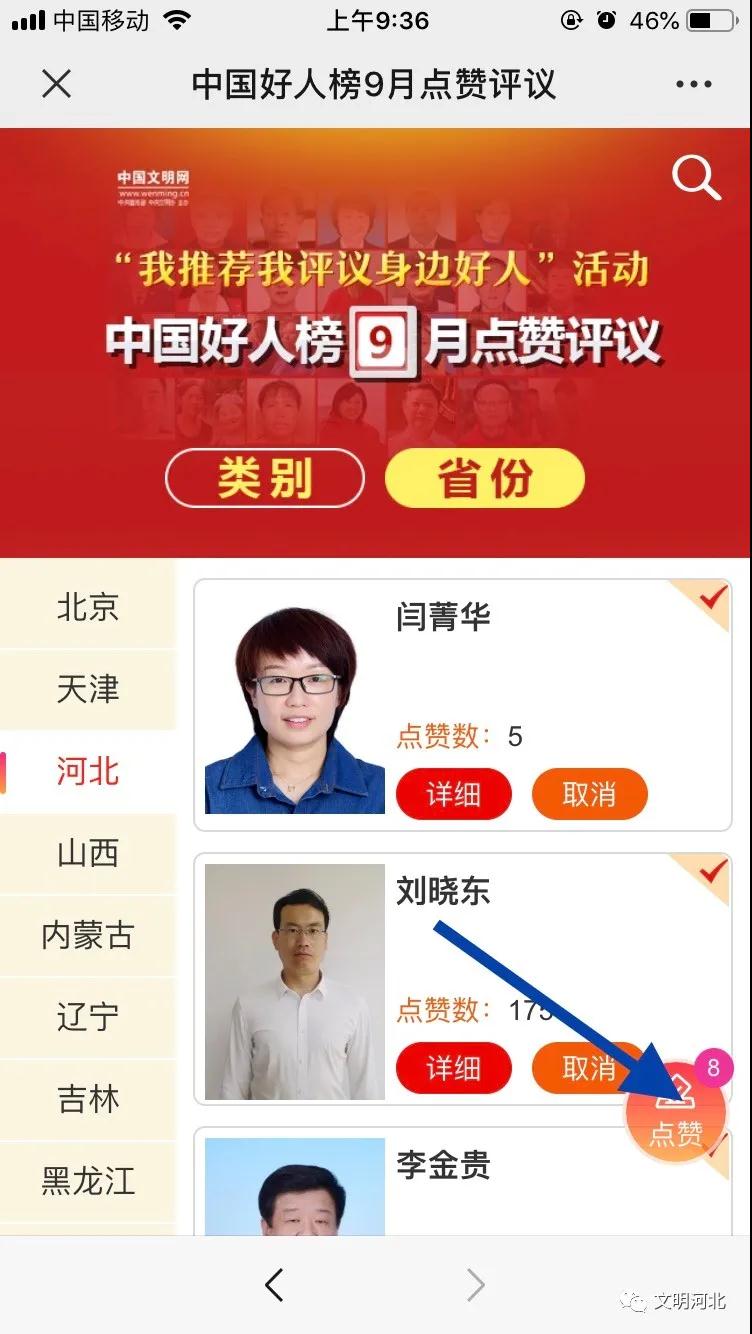752x1334 pixels.
Task: Switch to the 省份 filter
Action: click(x=484, y=479)
